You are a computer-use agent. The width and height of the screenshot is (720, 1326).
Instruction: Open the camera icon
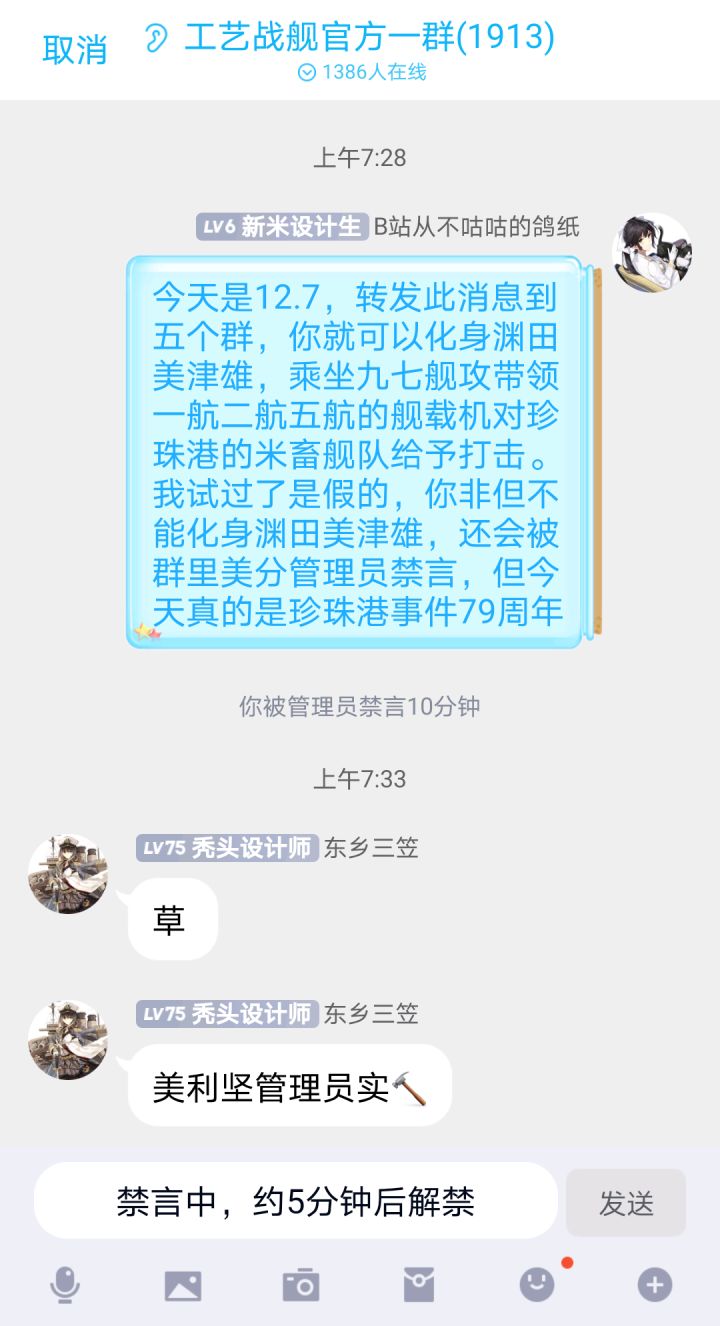point(300,1284)
